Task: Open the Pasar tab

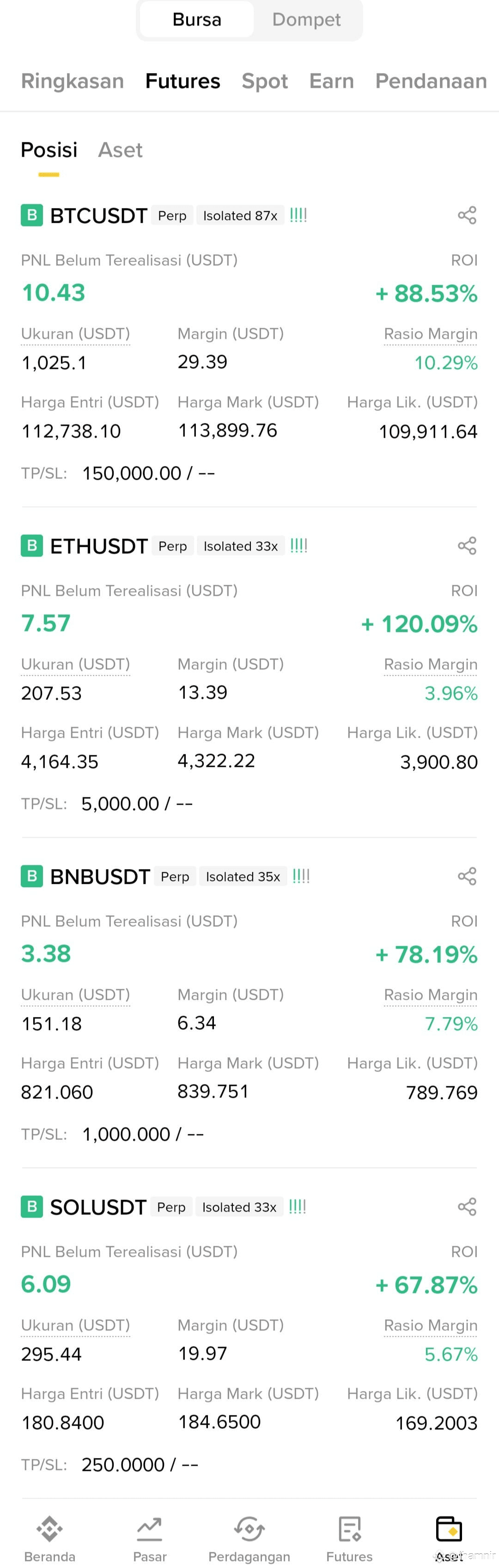Action: coord(150,1539)
